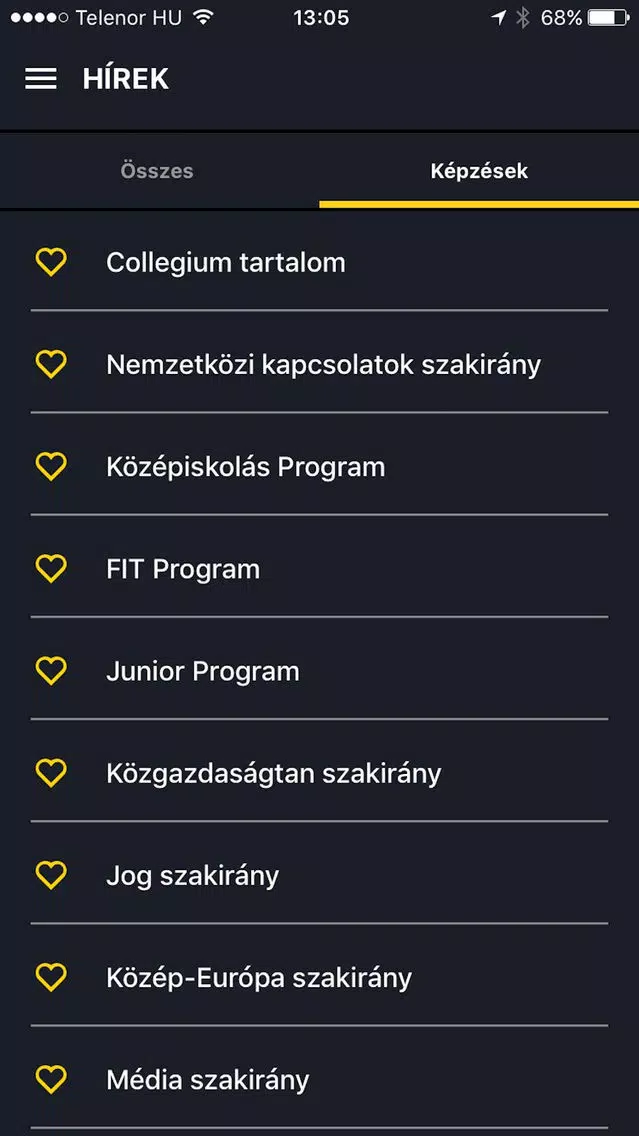Like Középiskolás Program via its heart
639x1136 pixels.
click(51, 467)
